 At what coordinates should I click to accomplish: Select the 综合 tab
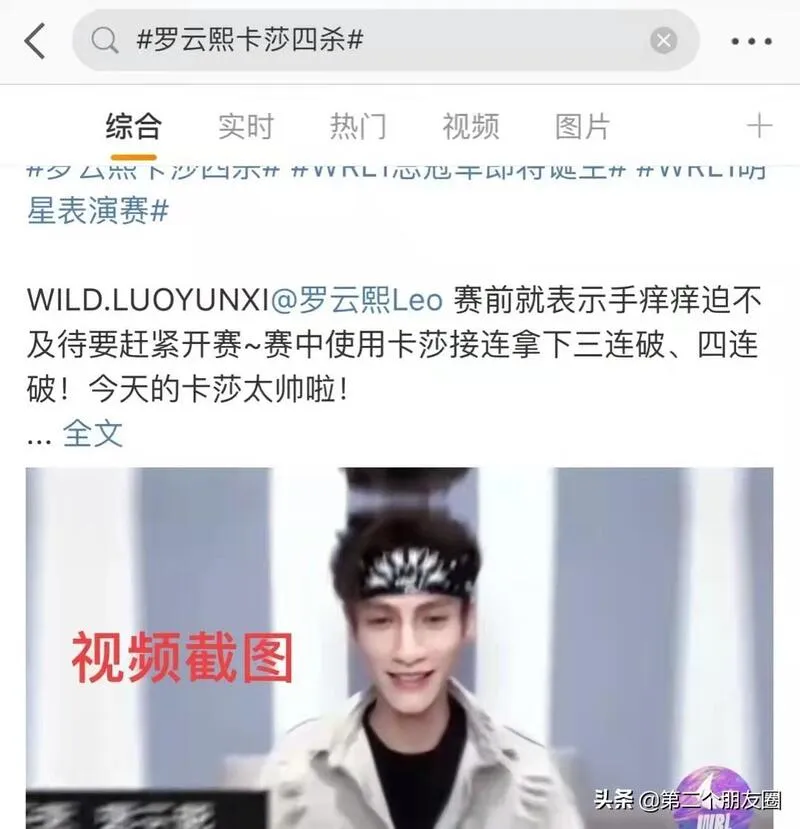pos(133,126)
